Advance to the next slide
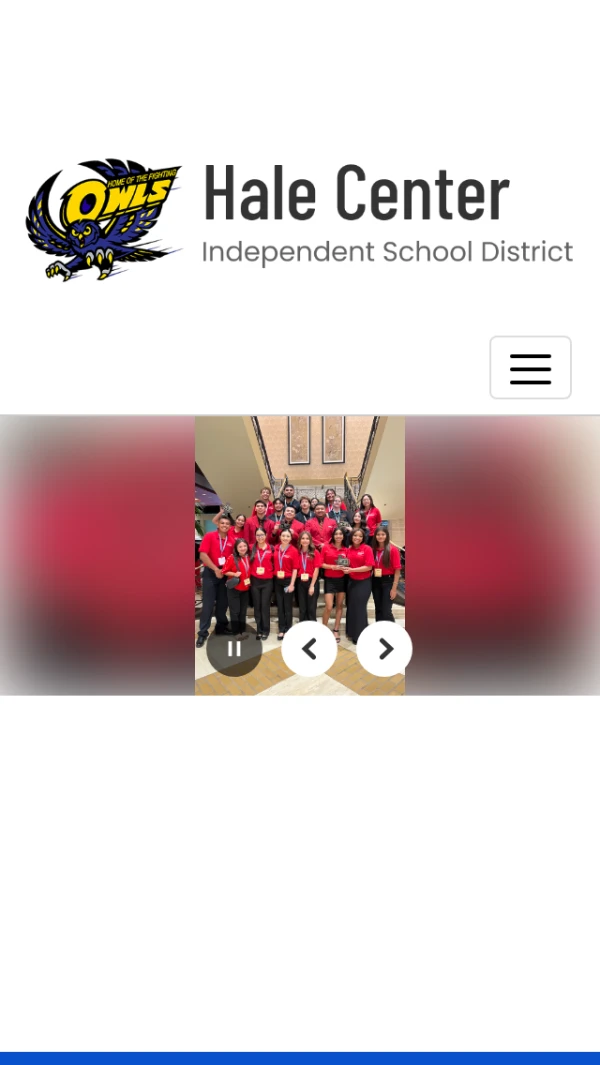600x1065 pixels. 384,649
